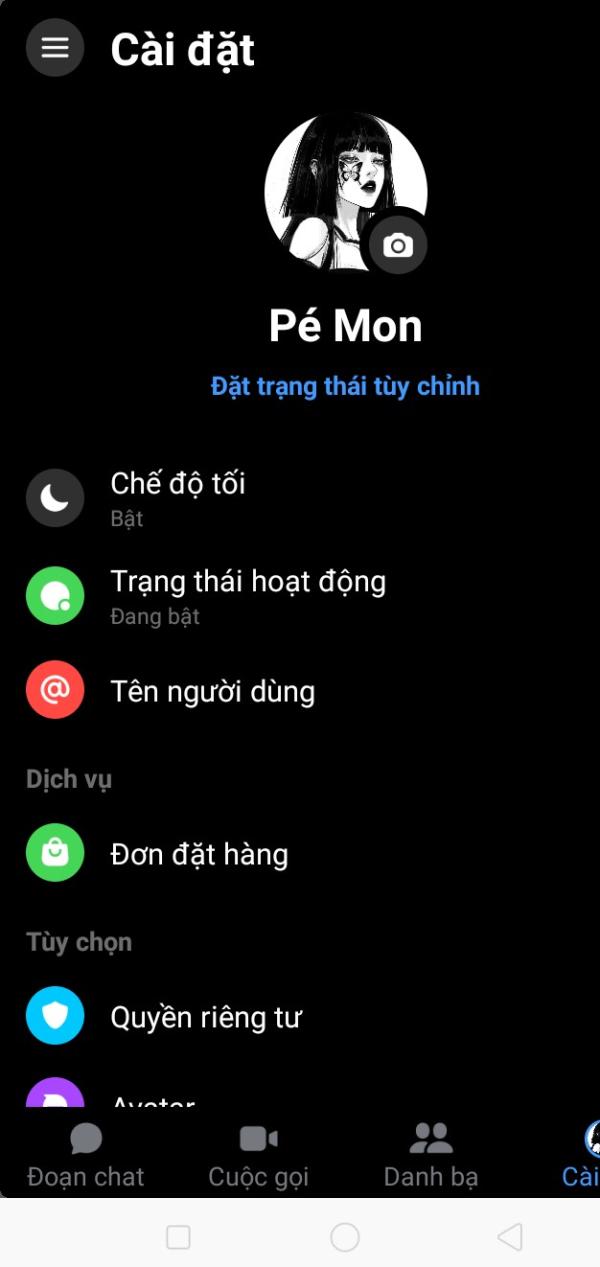Open Tên người dùng row

coord(300,690)
